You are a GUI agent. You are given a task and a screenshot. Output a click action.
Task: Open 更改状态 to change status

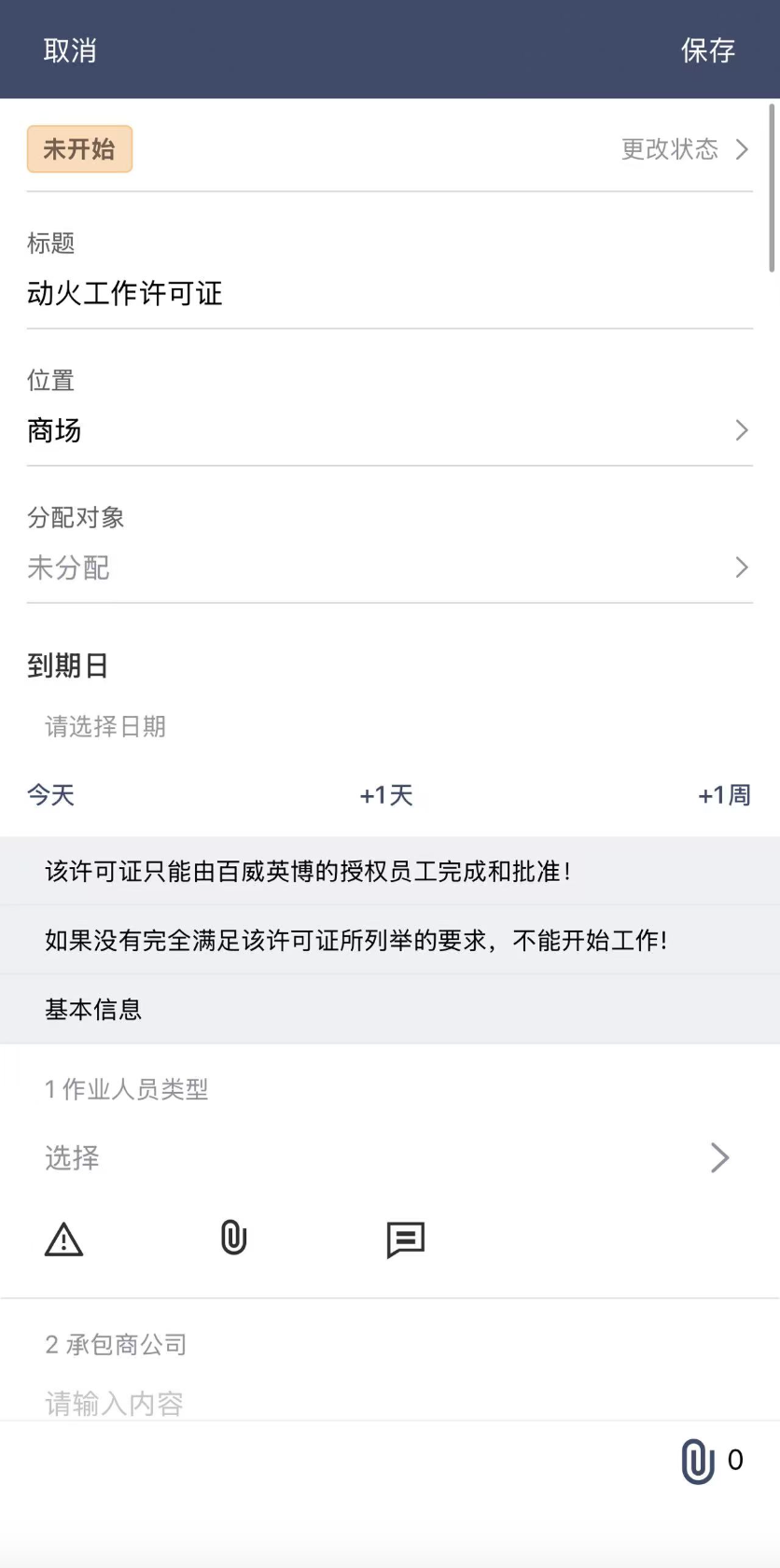(x=684, y=149)
